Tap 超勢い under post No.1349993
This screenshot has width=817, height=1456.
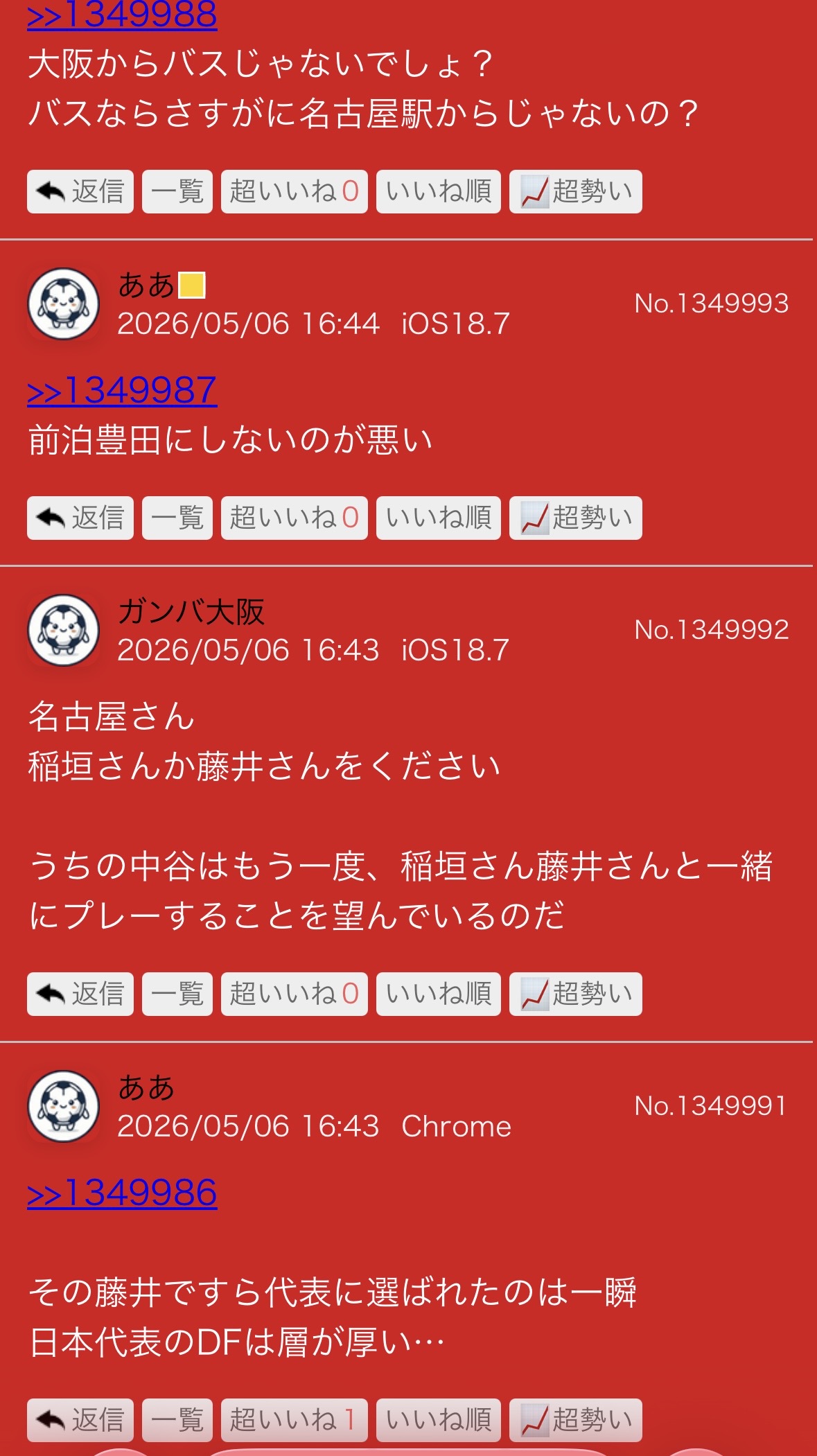tap(576, 518)
